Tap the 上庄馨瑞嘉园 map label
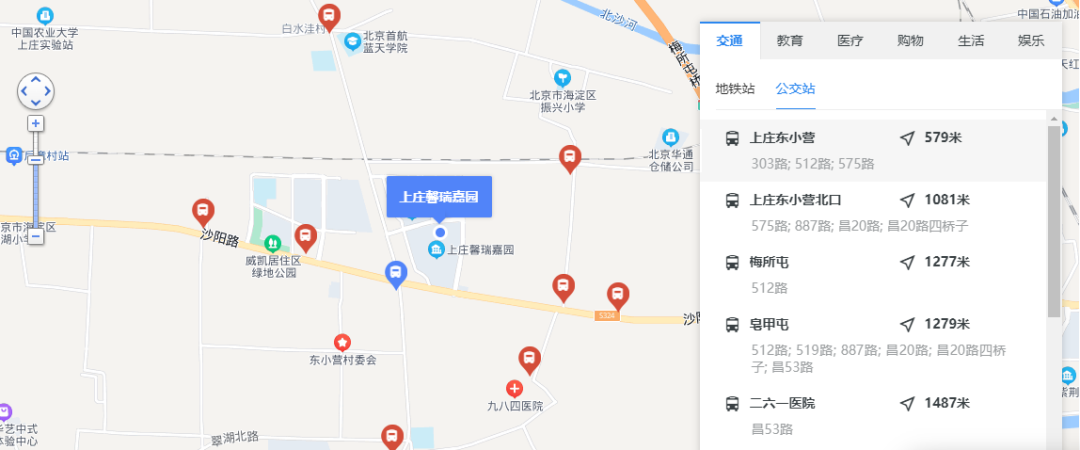This screenshot has width=1080, height=450. 439,197
